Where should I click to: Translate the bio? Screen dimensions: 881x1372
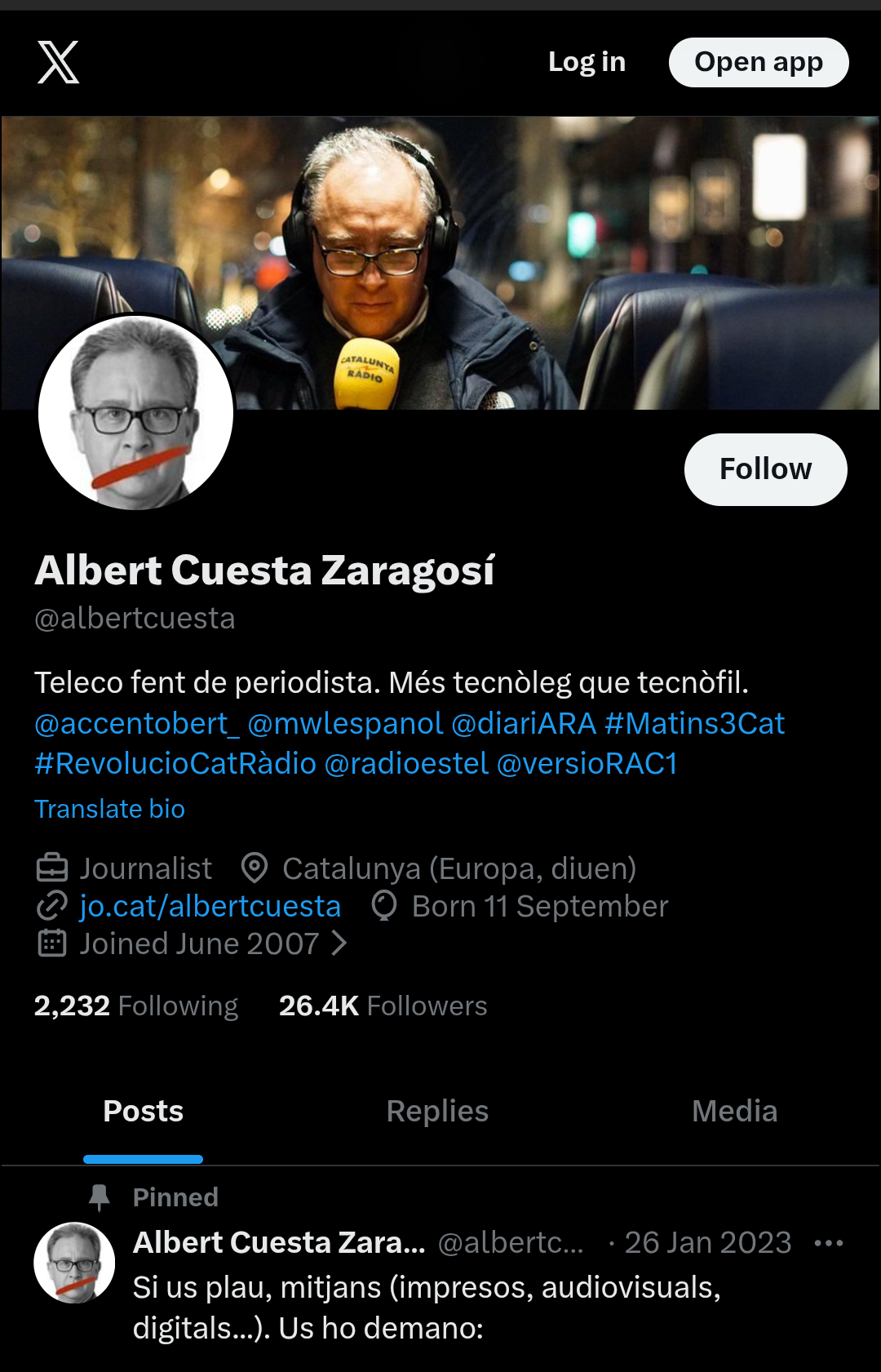click(x=110, y=809)
